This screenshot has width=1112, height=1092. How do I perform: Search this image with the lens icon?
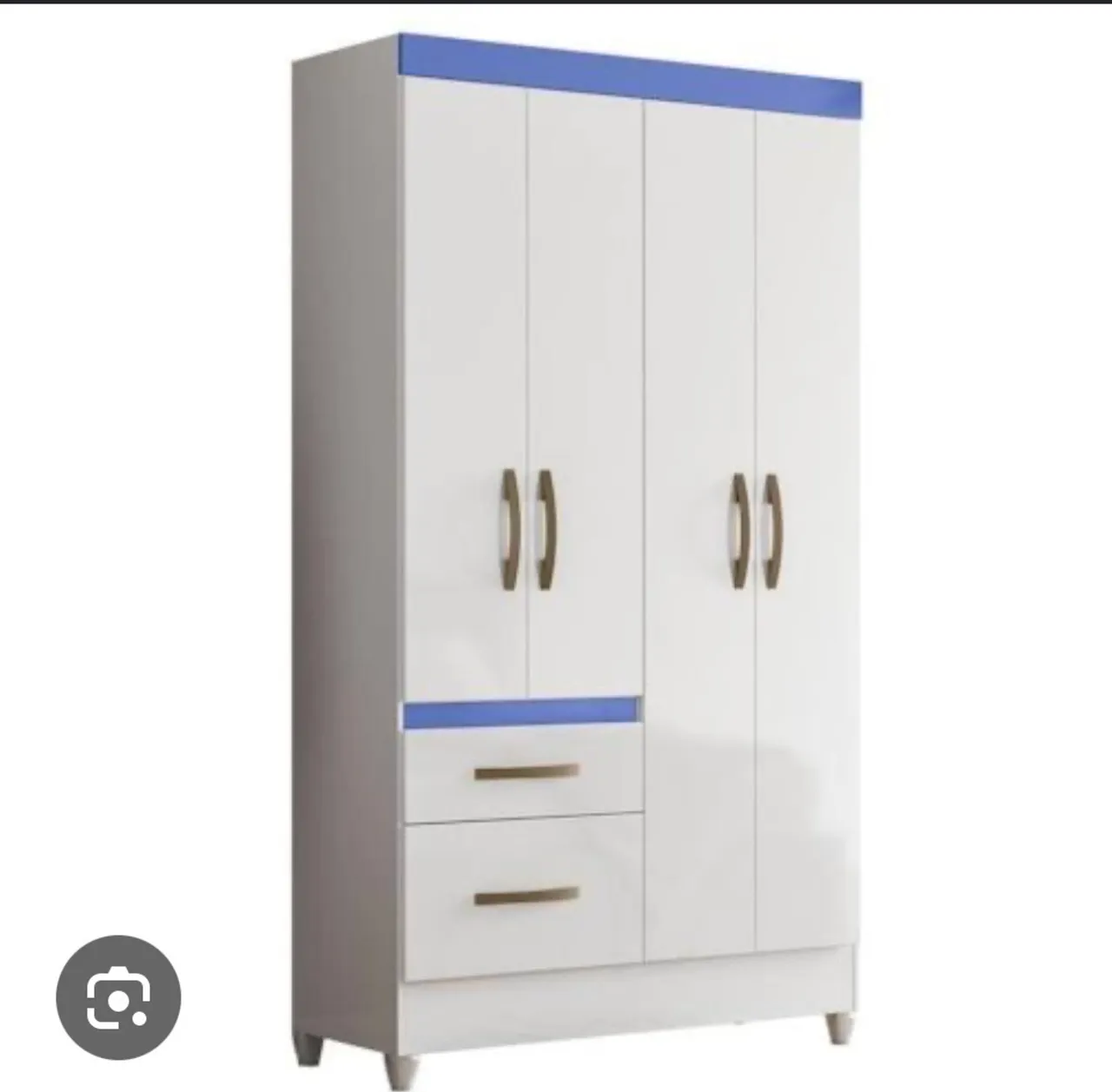118,996
